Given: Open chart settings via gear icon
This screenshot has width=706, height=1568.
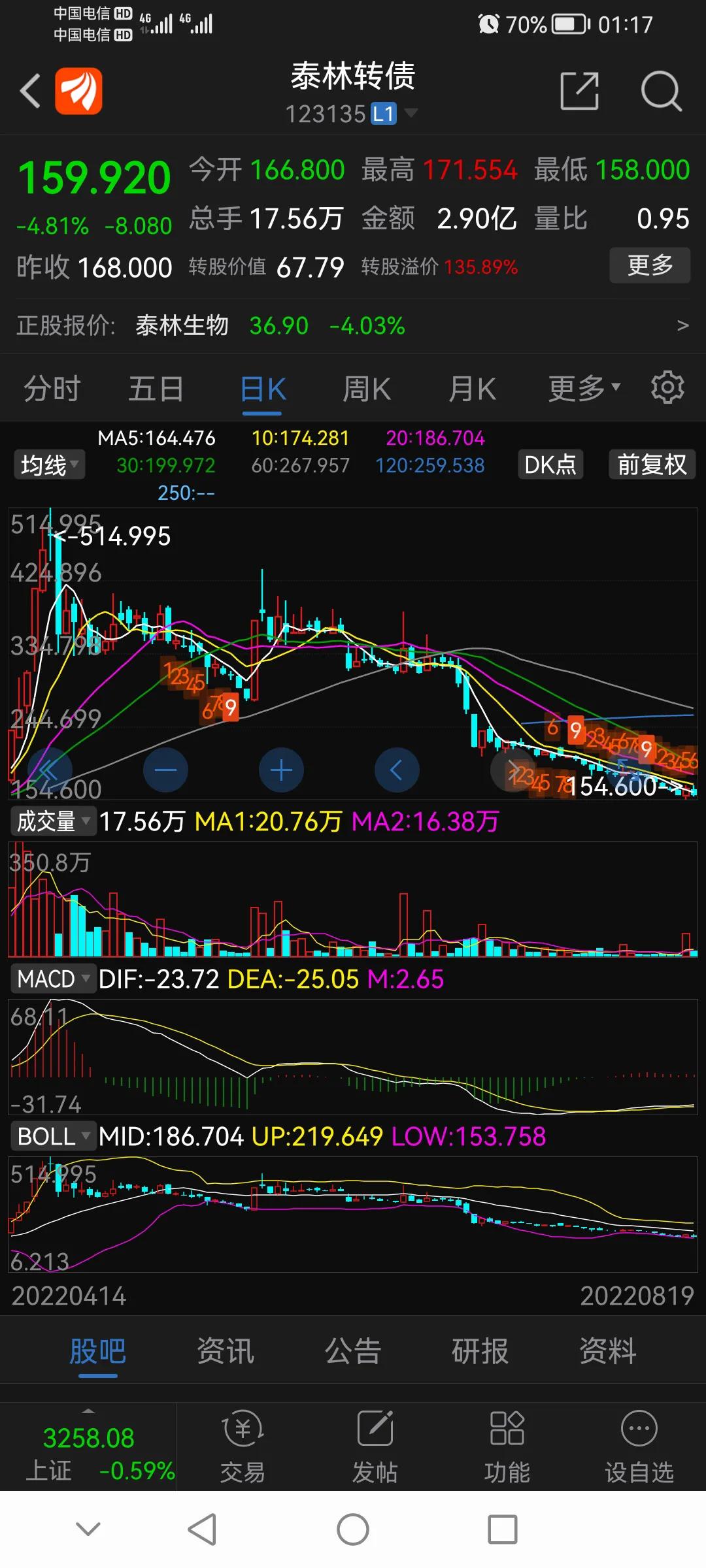Looking at the screenshot, I should pyautogui.click(x=667, y=387).
